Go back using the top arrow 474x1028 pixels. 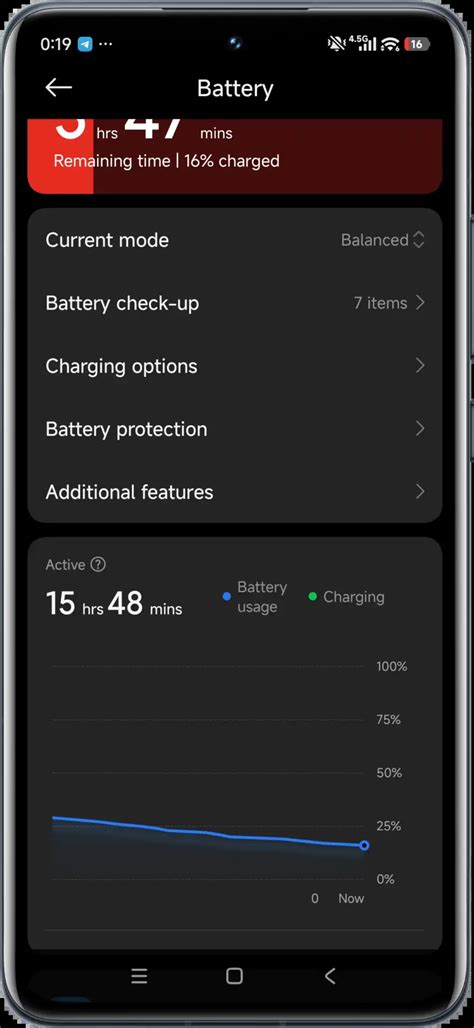58,88
